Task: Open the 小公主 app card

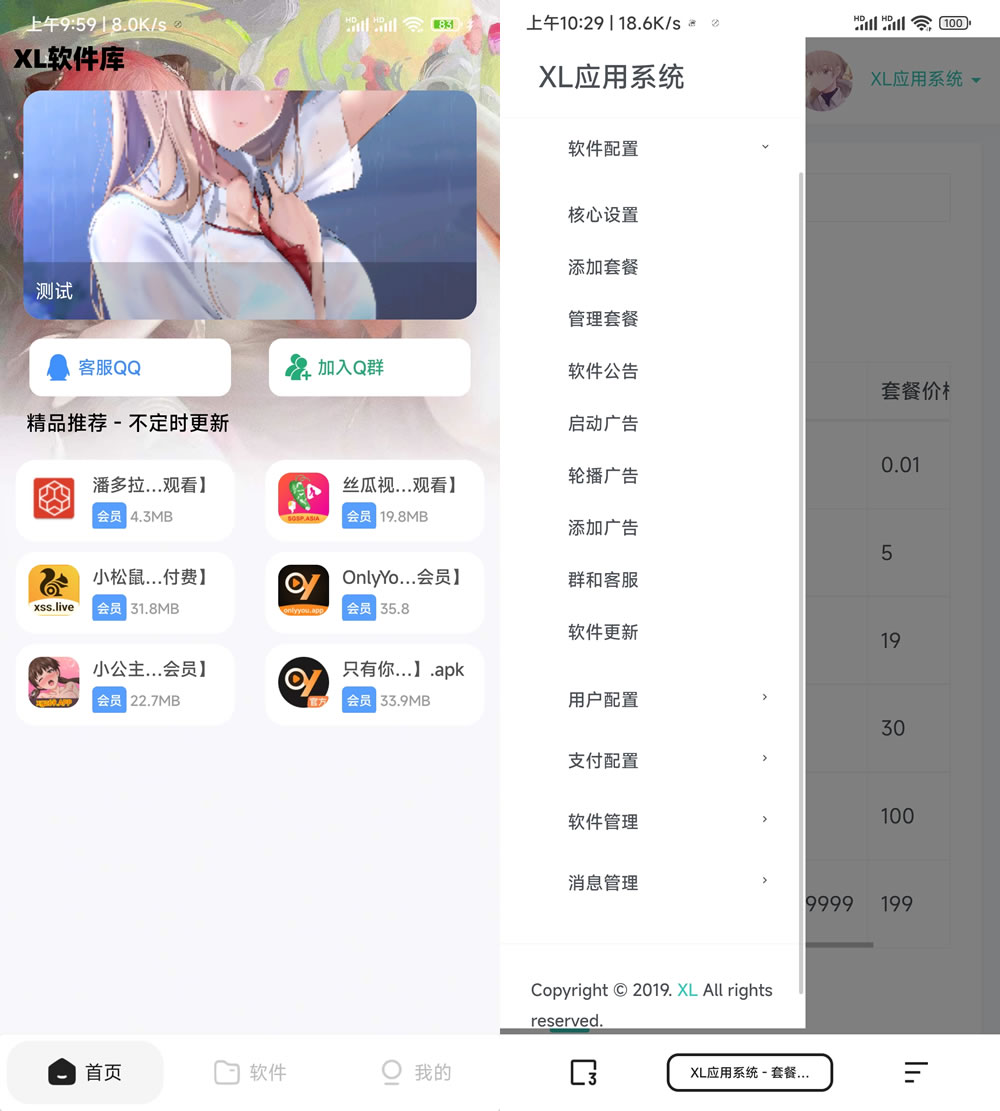Action: pyautogui.click(x=125, y=684)
